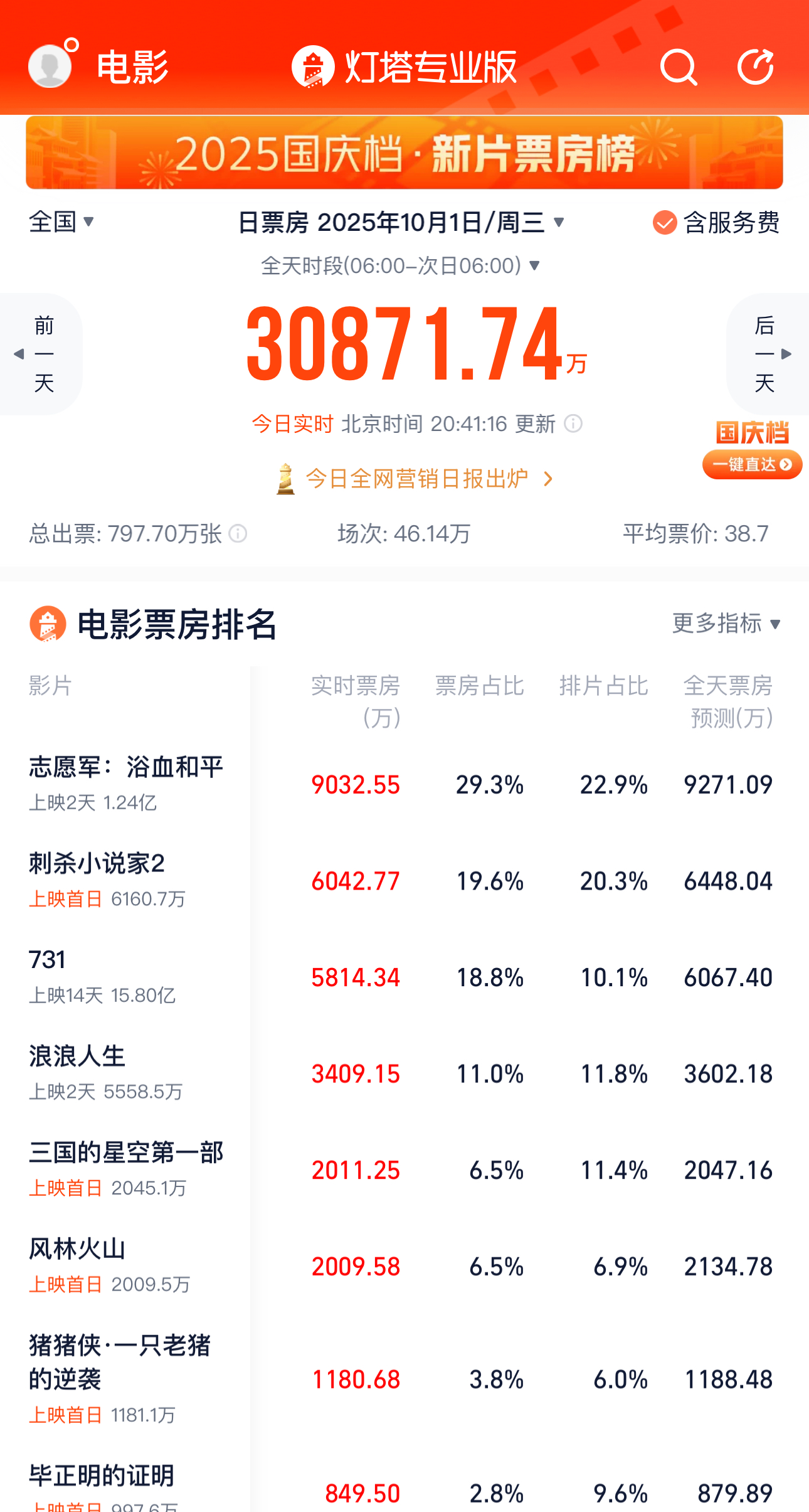
Task: Open 今日全网营销日报出炉 link
Action: point(416,479)
